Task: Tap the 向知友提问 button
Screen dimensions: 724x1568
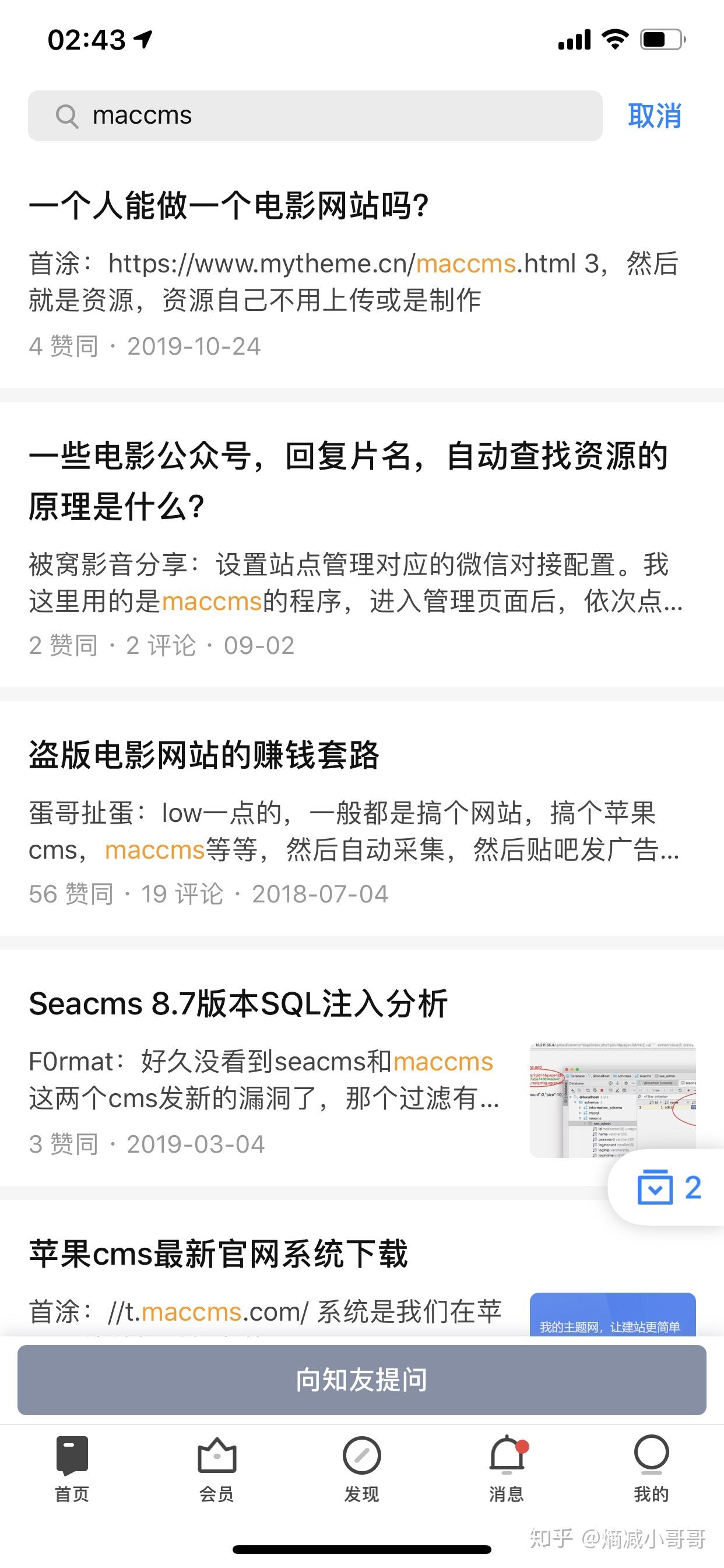Action: pos(361,1380)
